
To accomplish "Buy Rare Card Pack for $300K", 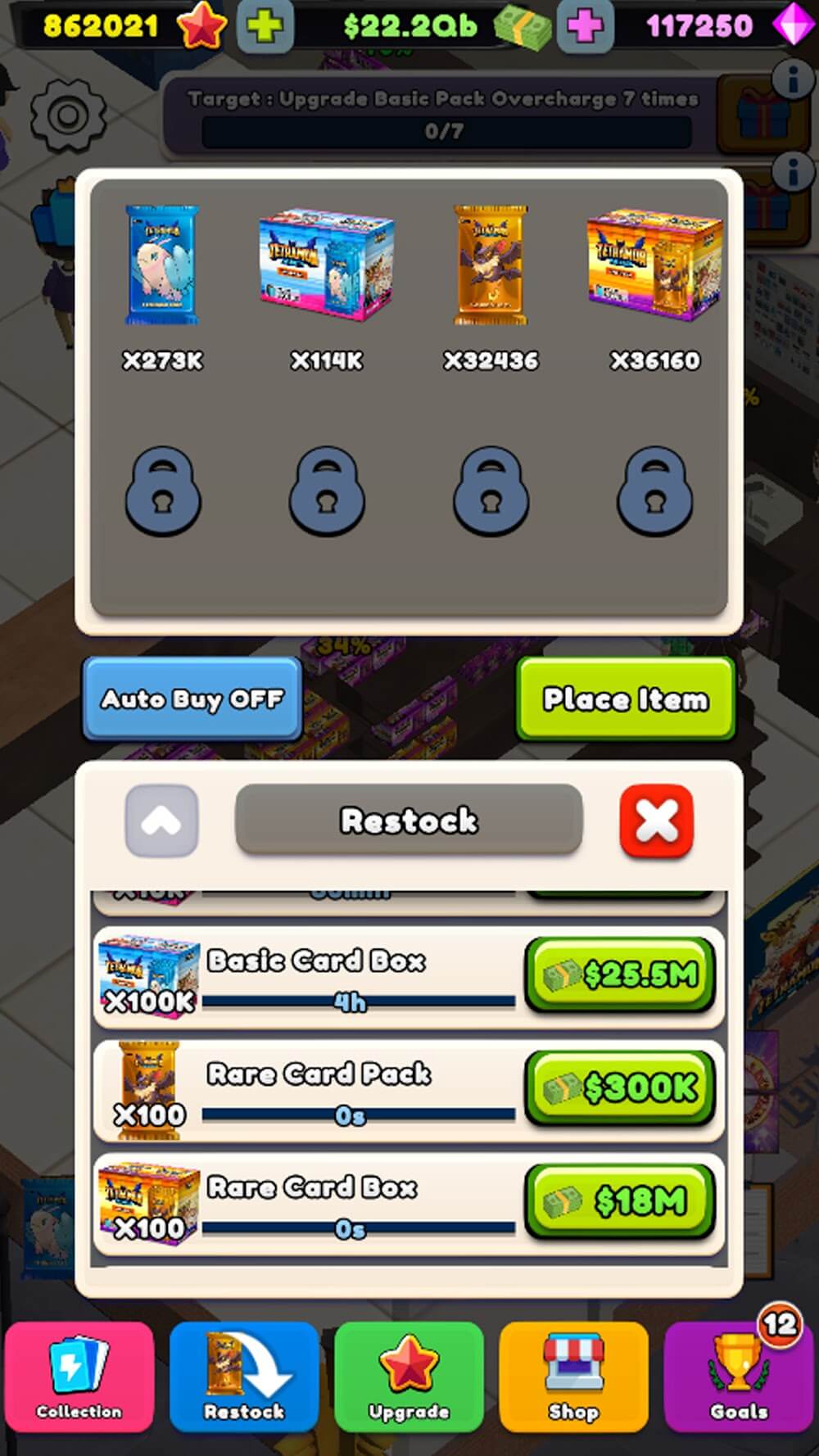I will [619, 1087].
